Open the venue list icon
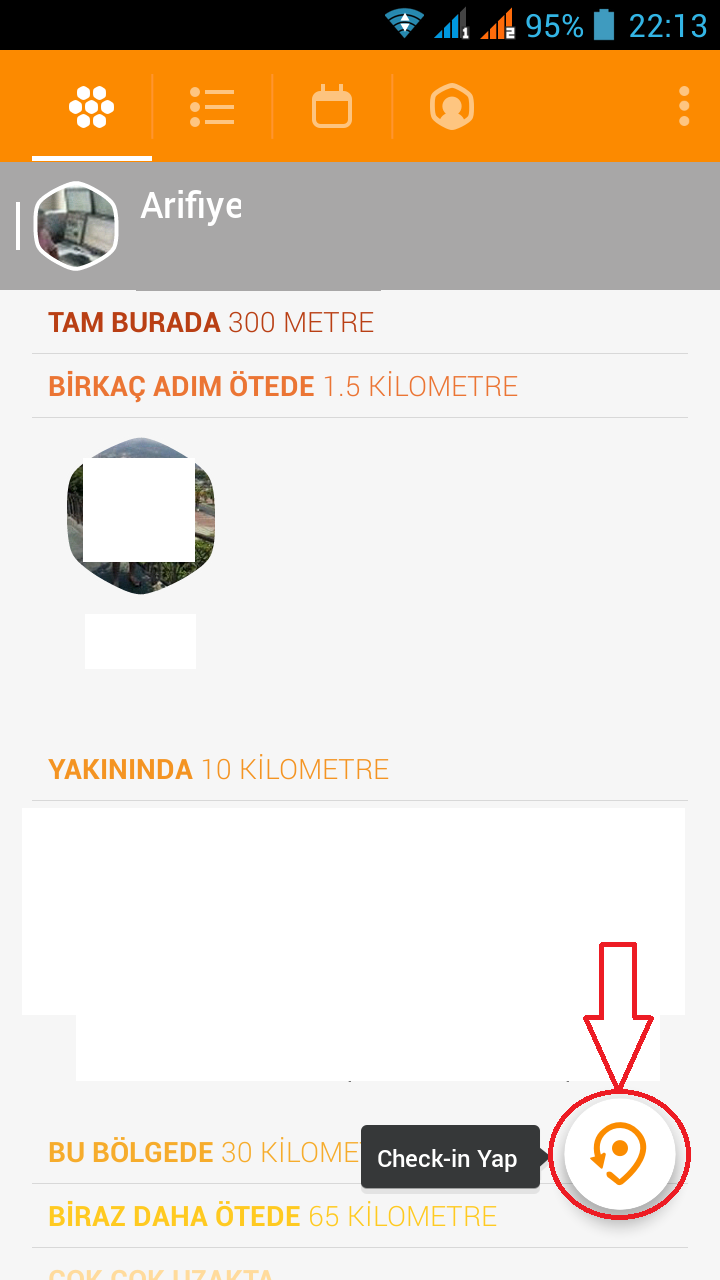This screenshot has width=720, height=1280. pyautogui.click(x=211, y=105)
